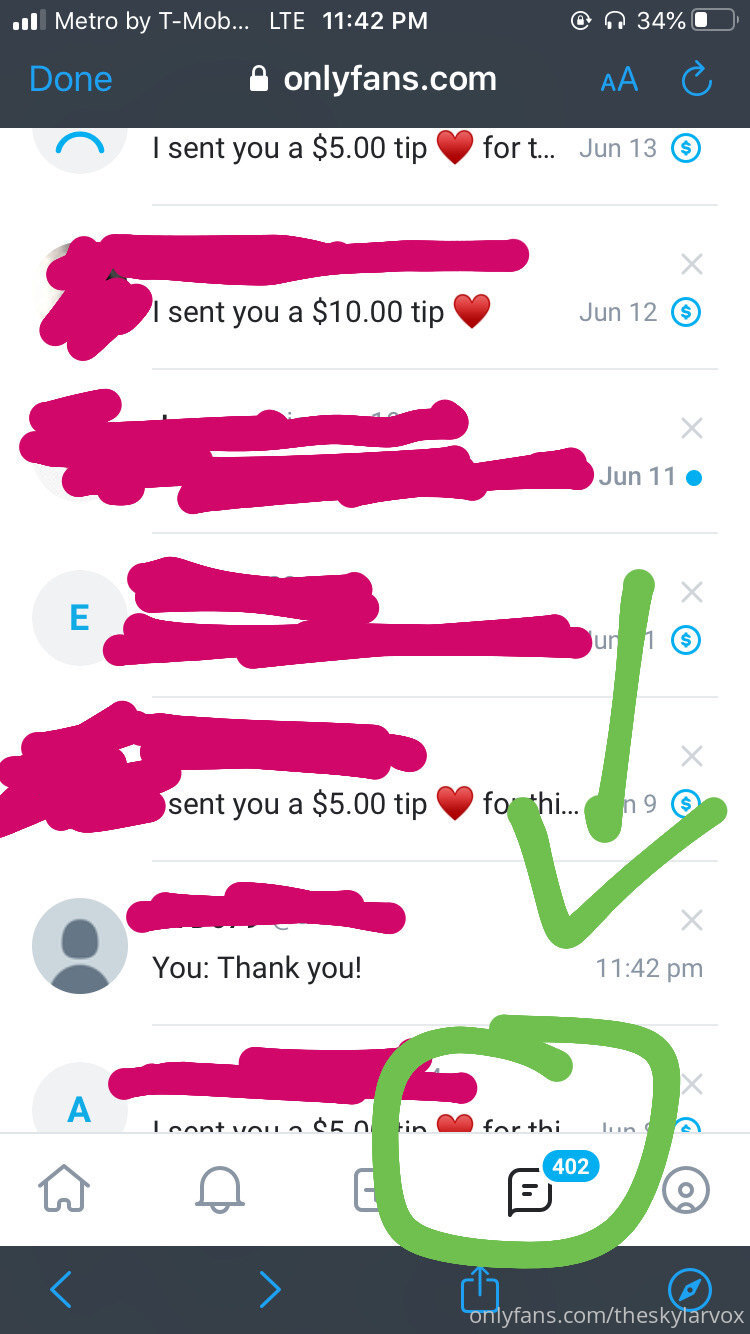Image resolution: width=750 pixels, height=1334 pixels.
Task: Open the page in Safari compass
Action: (690, 1290)
